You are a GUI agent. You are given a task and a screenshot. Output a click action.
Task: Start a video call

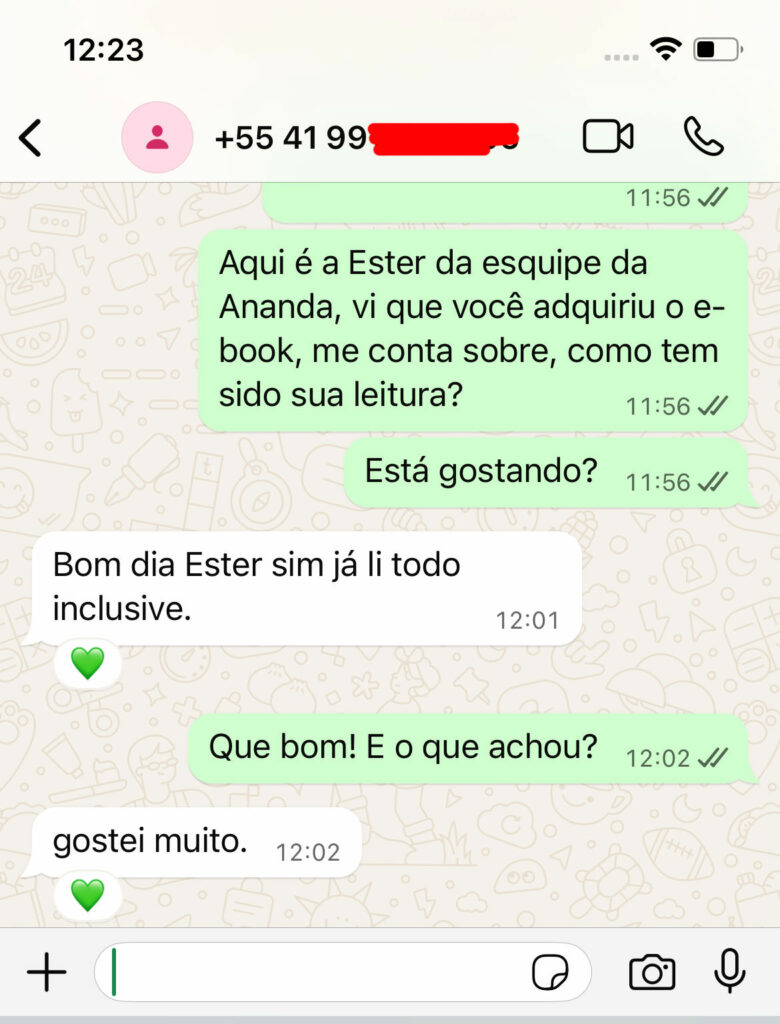coord(608,137)
